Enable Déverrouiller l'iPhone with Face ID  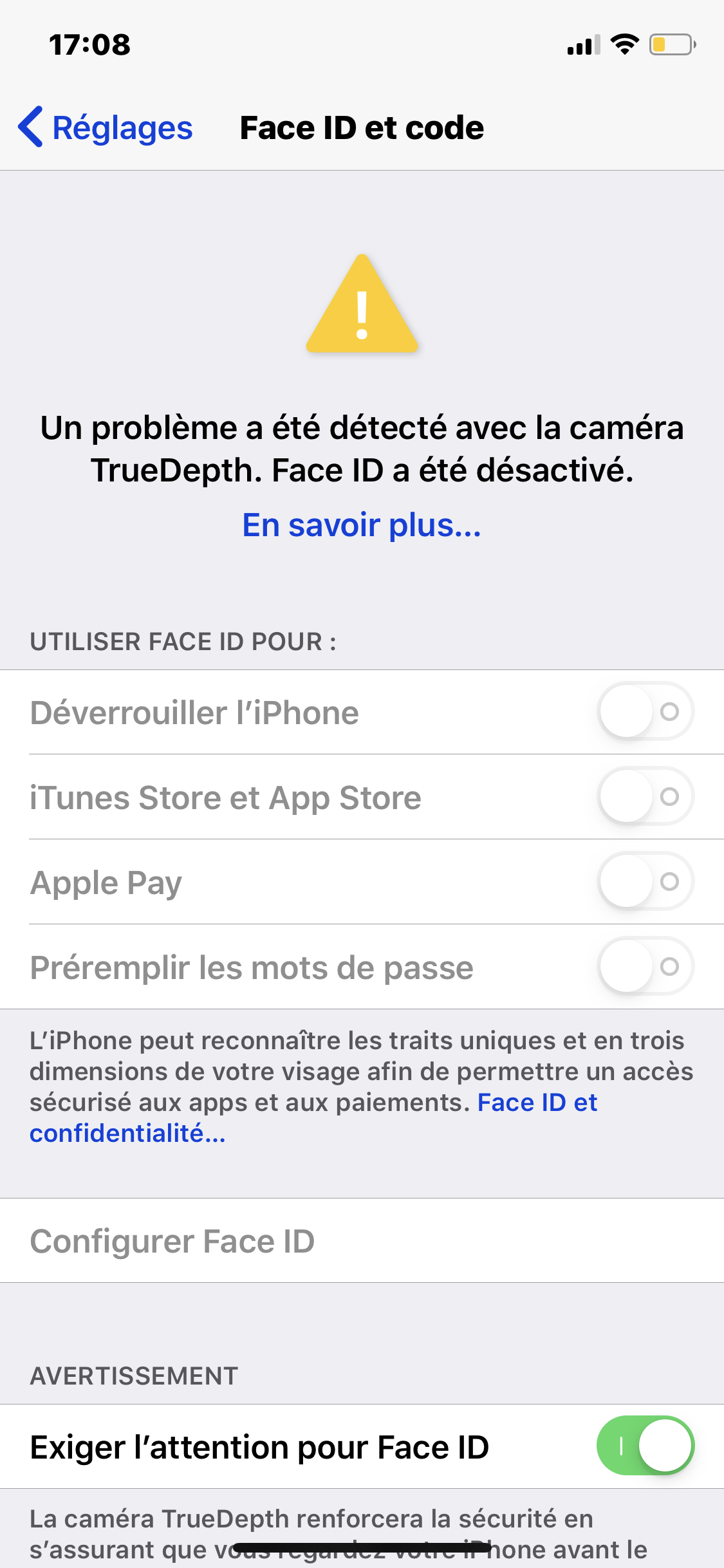tap(645, 712)
